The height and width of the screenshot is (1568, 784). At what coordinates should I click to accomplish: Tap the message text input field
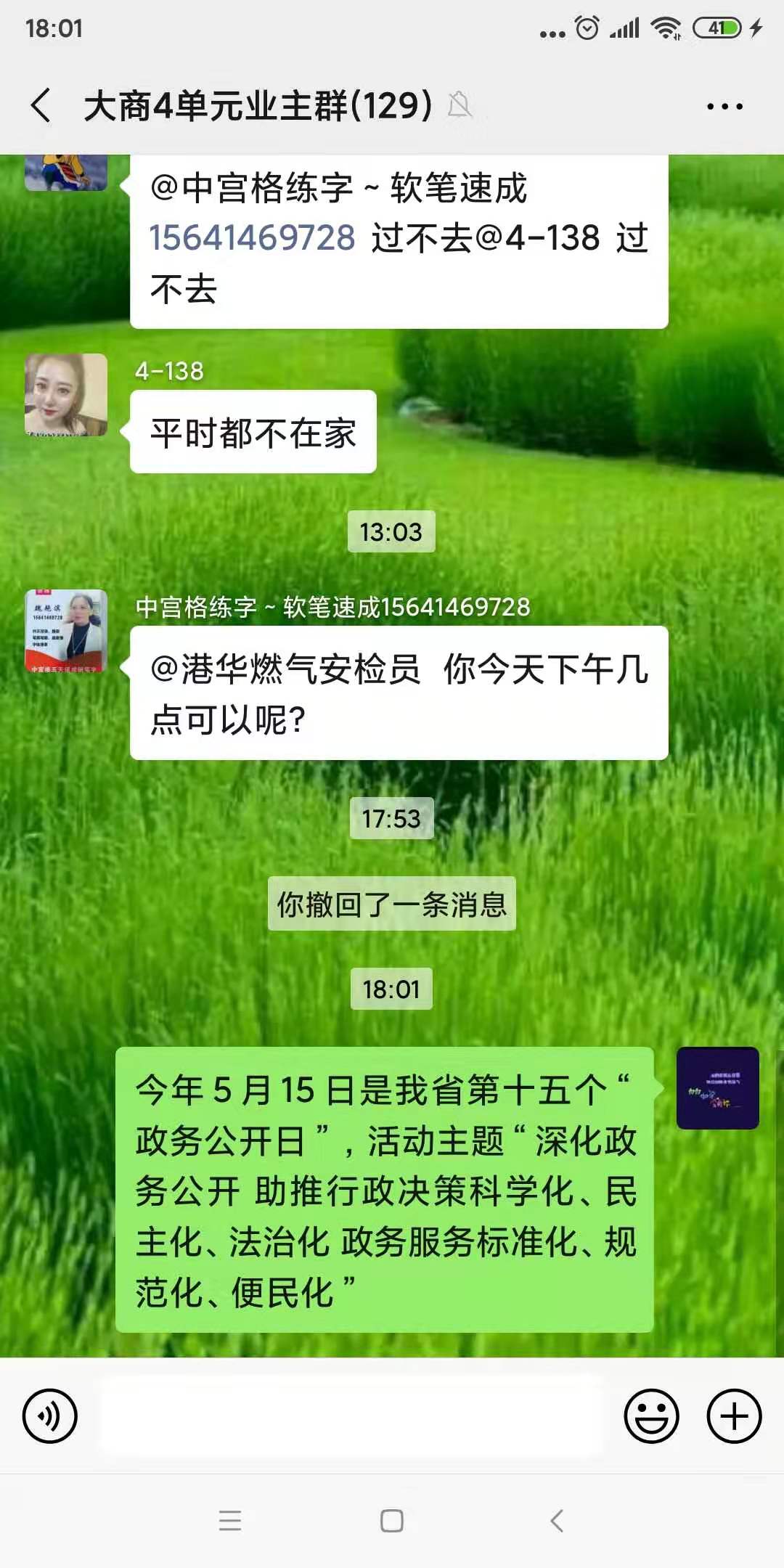click(x=352, y=1416)
